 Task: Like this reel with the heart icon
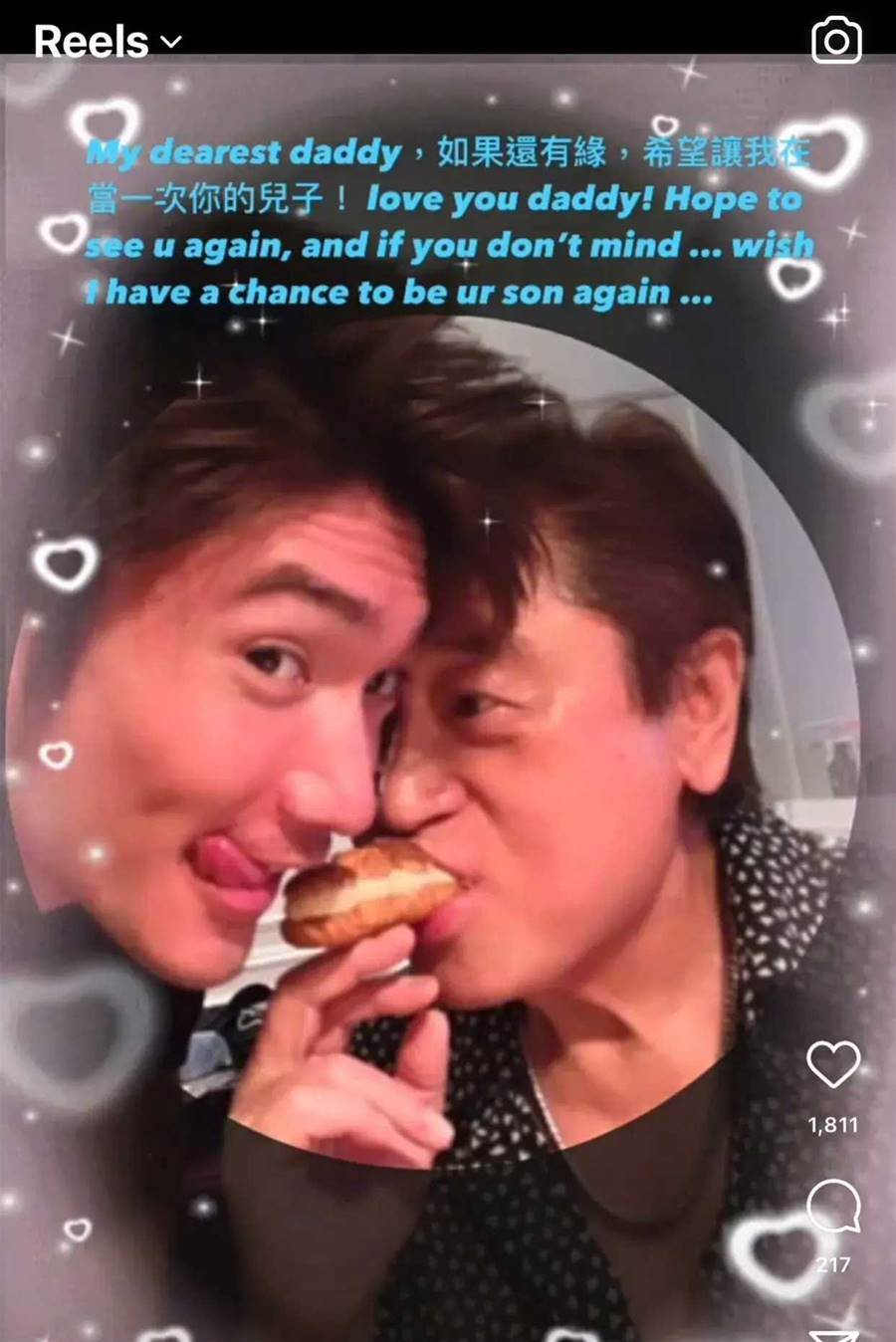pos(833,1064)
